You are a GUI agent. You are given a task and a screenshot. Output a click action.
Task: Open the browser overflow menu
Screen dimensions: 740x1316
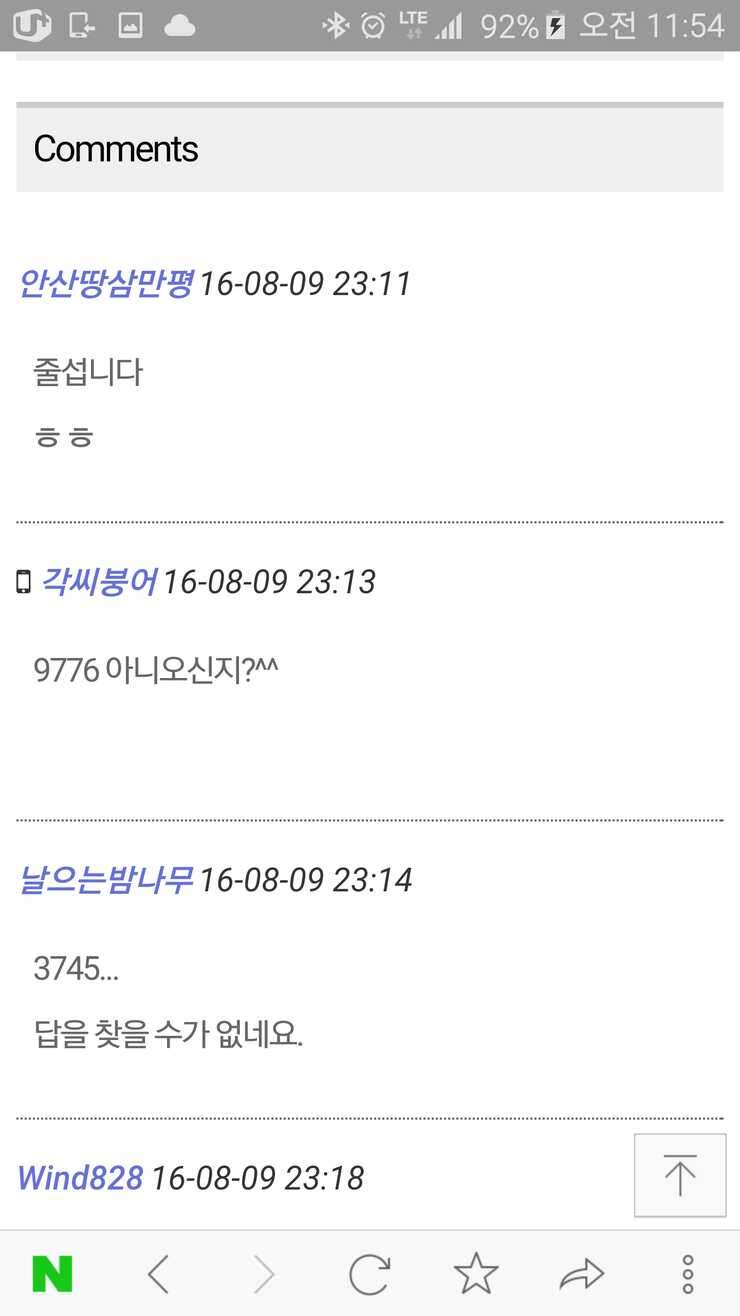pyautogui.click(x=688, y=1274)
